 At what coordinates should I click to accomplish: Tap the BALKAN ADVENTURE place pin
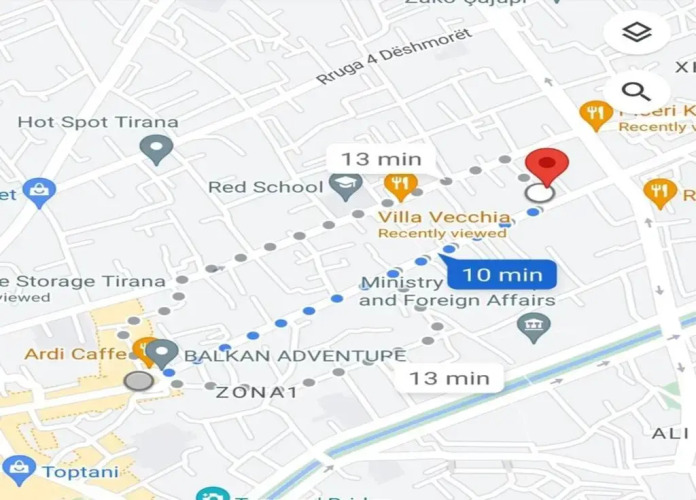click(163, 353)
